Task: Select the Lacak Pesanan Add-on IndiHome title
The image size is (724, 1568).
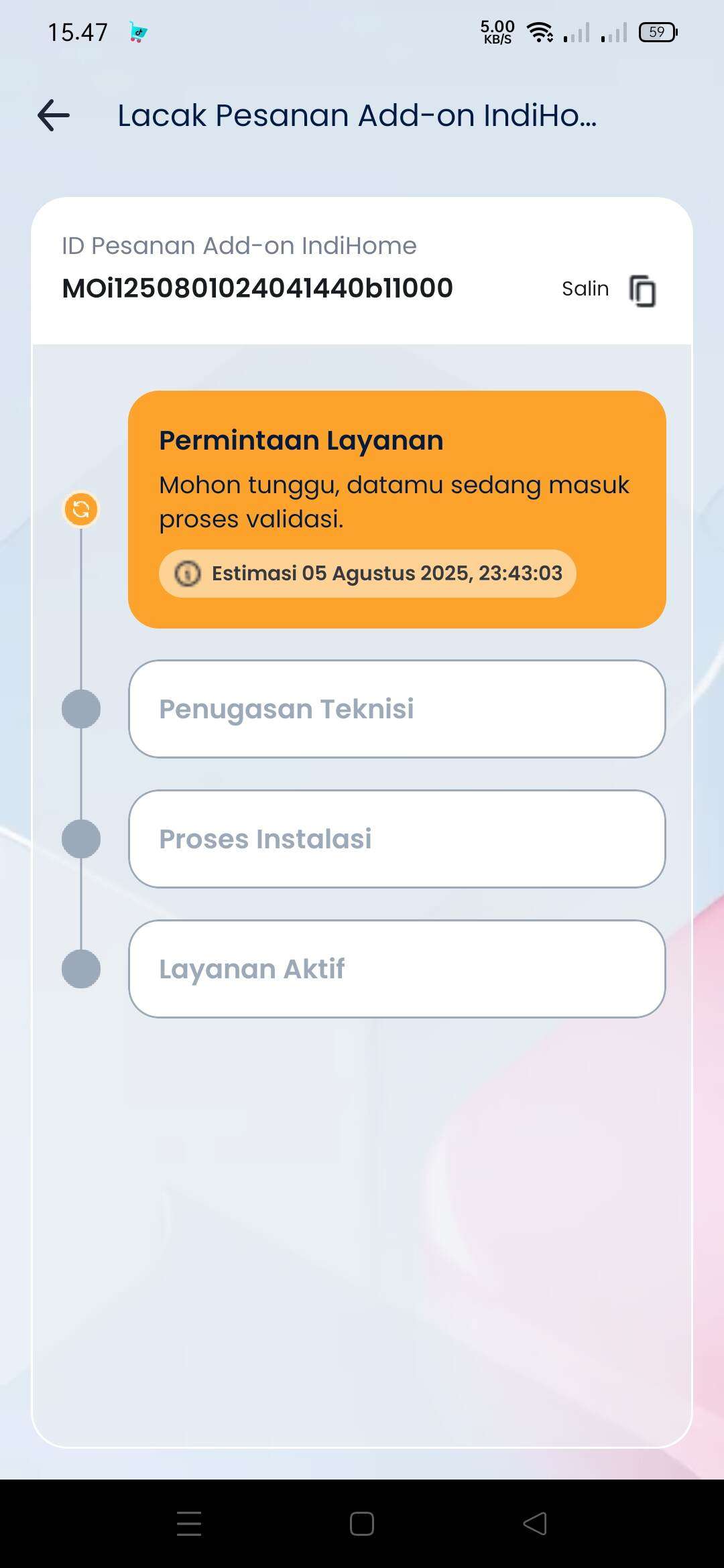Action: point(357,115)
